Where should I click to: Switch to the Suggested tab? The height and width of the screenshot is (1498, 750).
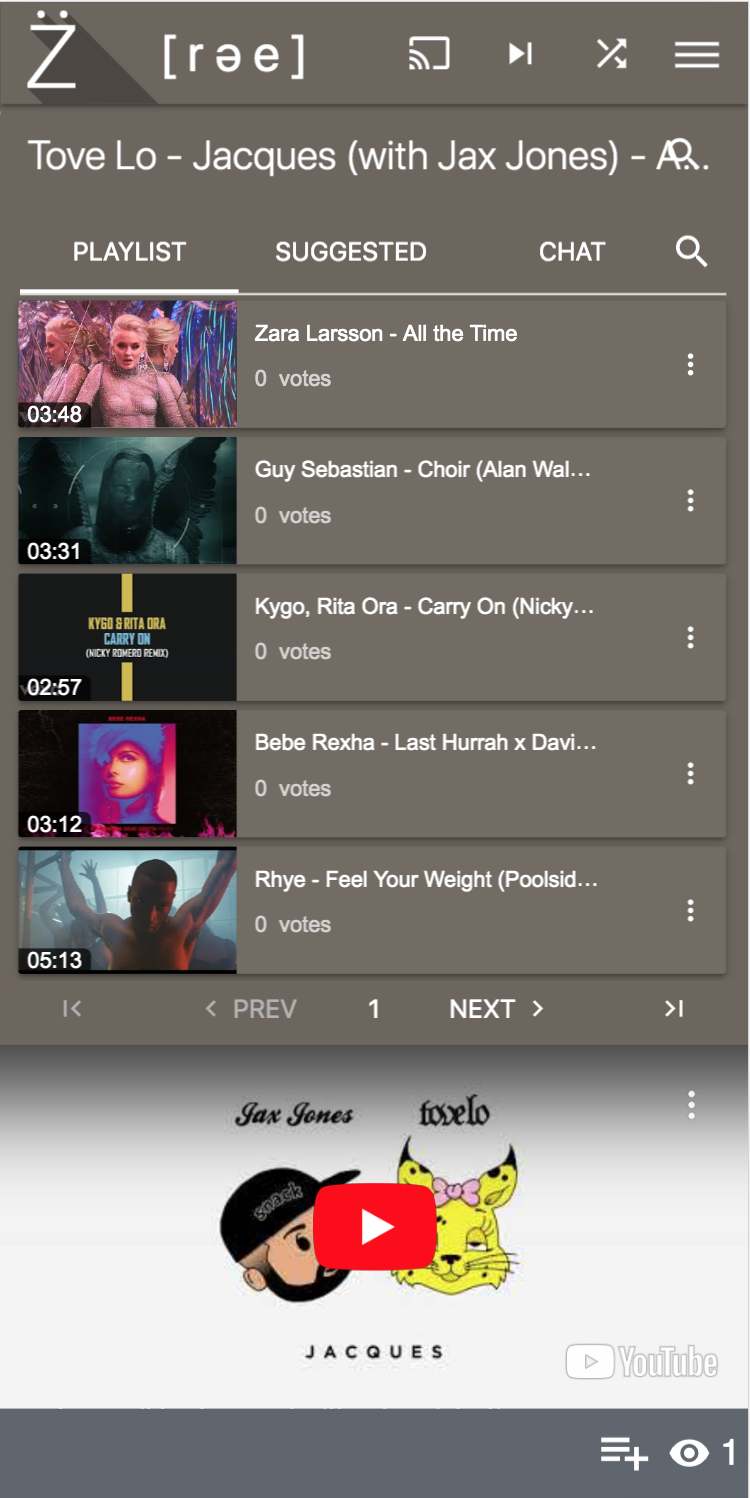click(x=351, y=252)
